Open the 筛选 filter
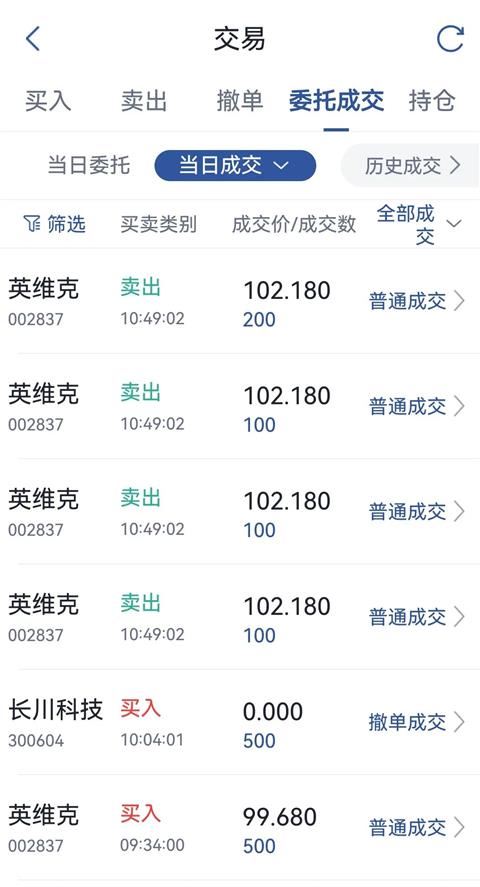 [x=54, y=224]
